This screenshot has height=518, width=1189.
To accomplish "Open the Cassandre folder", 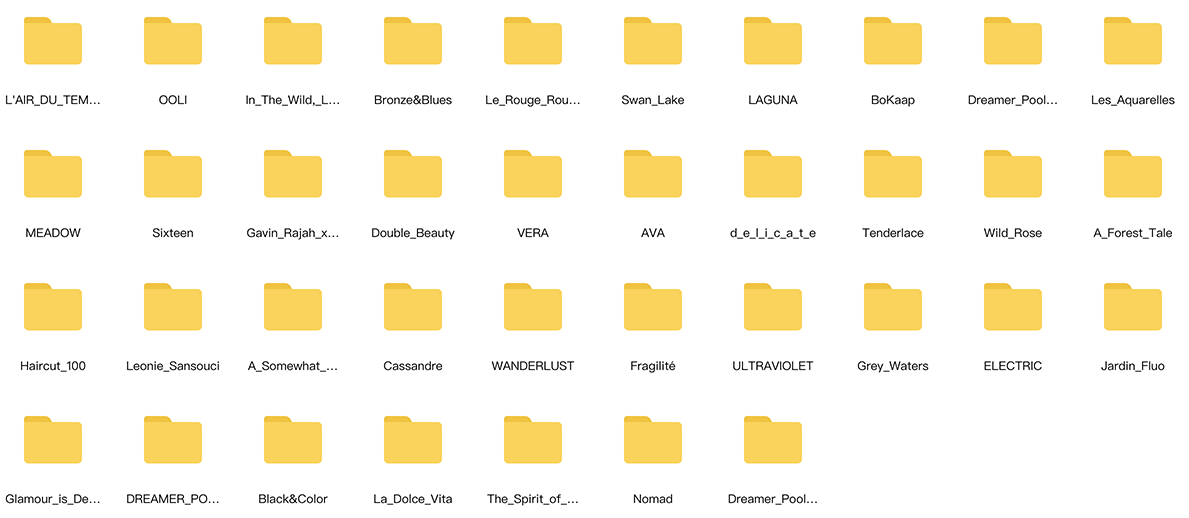I will (x=413, y=308).
